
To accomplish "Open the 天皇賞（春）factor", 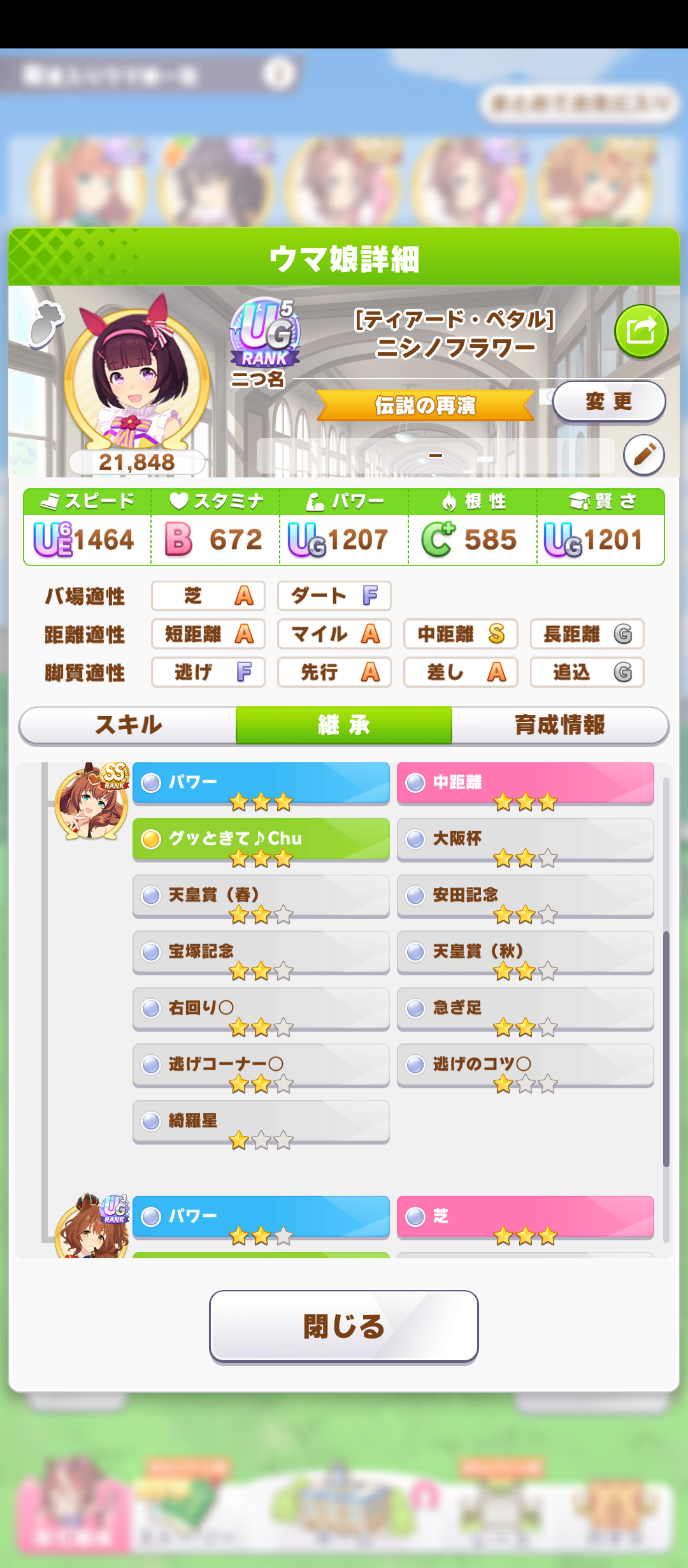I will pos(261,895).
